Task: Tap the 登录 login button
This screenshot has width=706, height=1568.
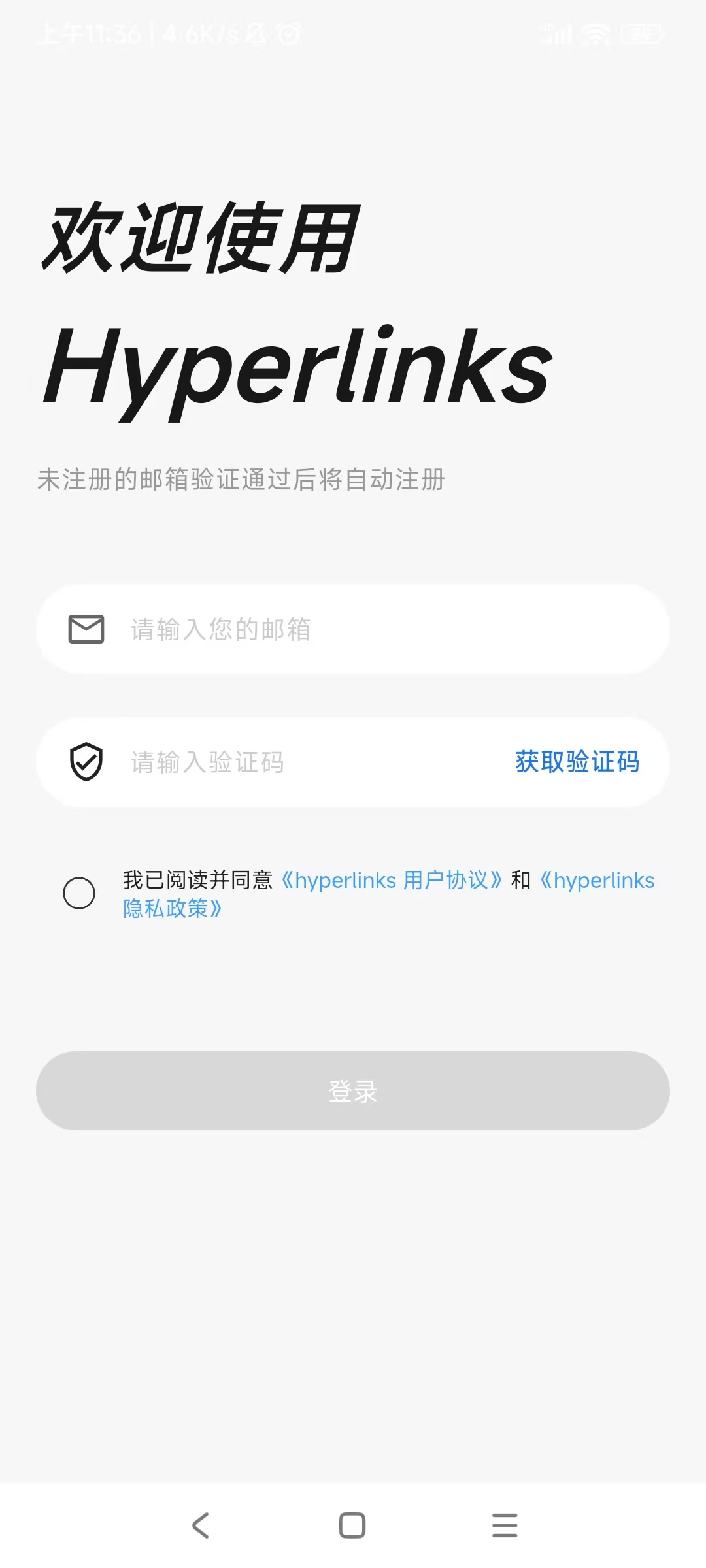Action: [353, 1090]
